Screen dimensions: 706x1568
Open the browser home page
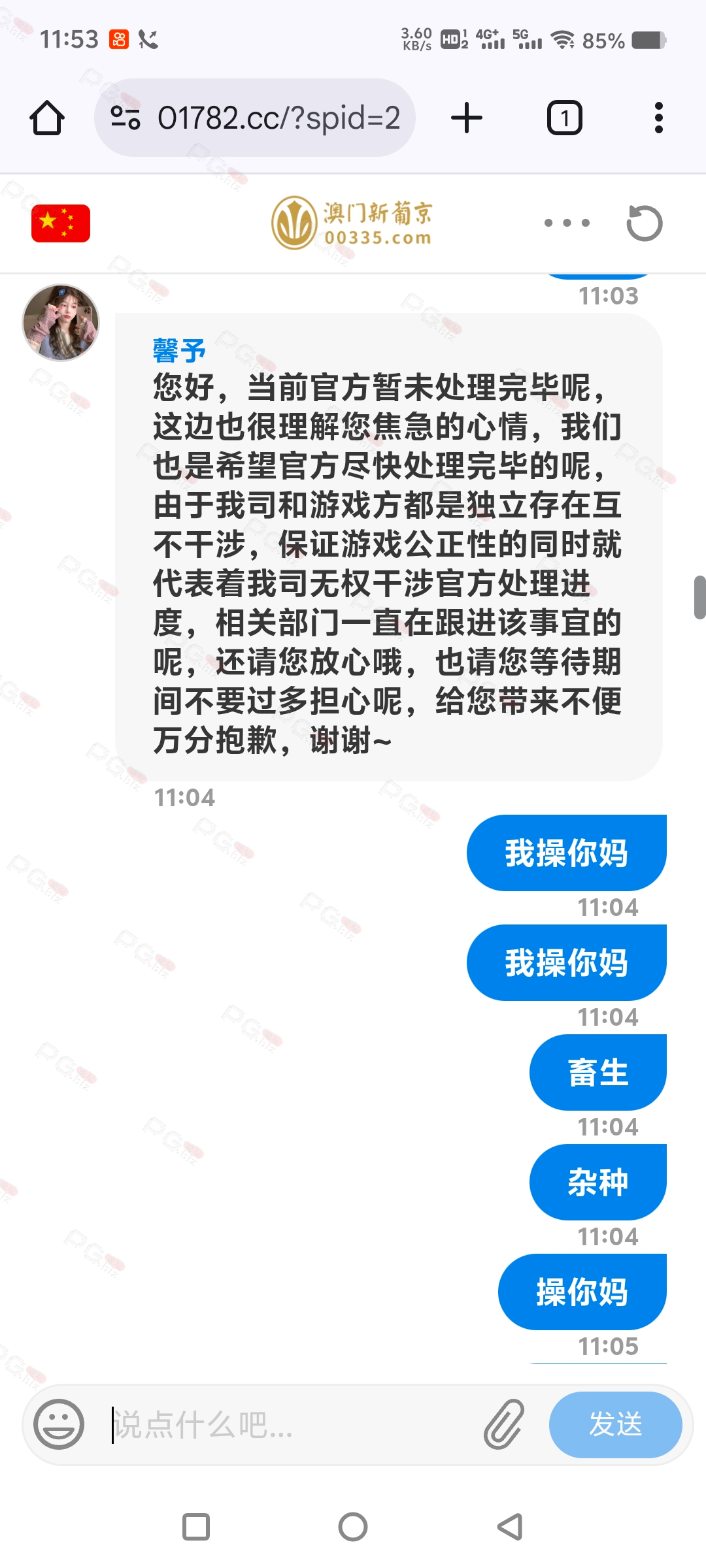pyautogui.click(x=47, y=118)
